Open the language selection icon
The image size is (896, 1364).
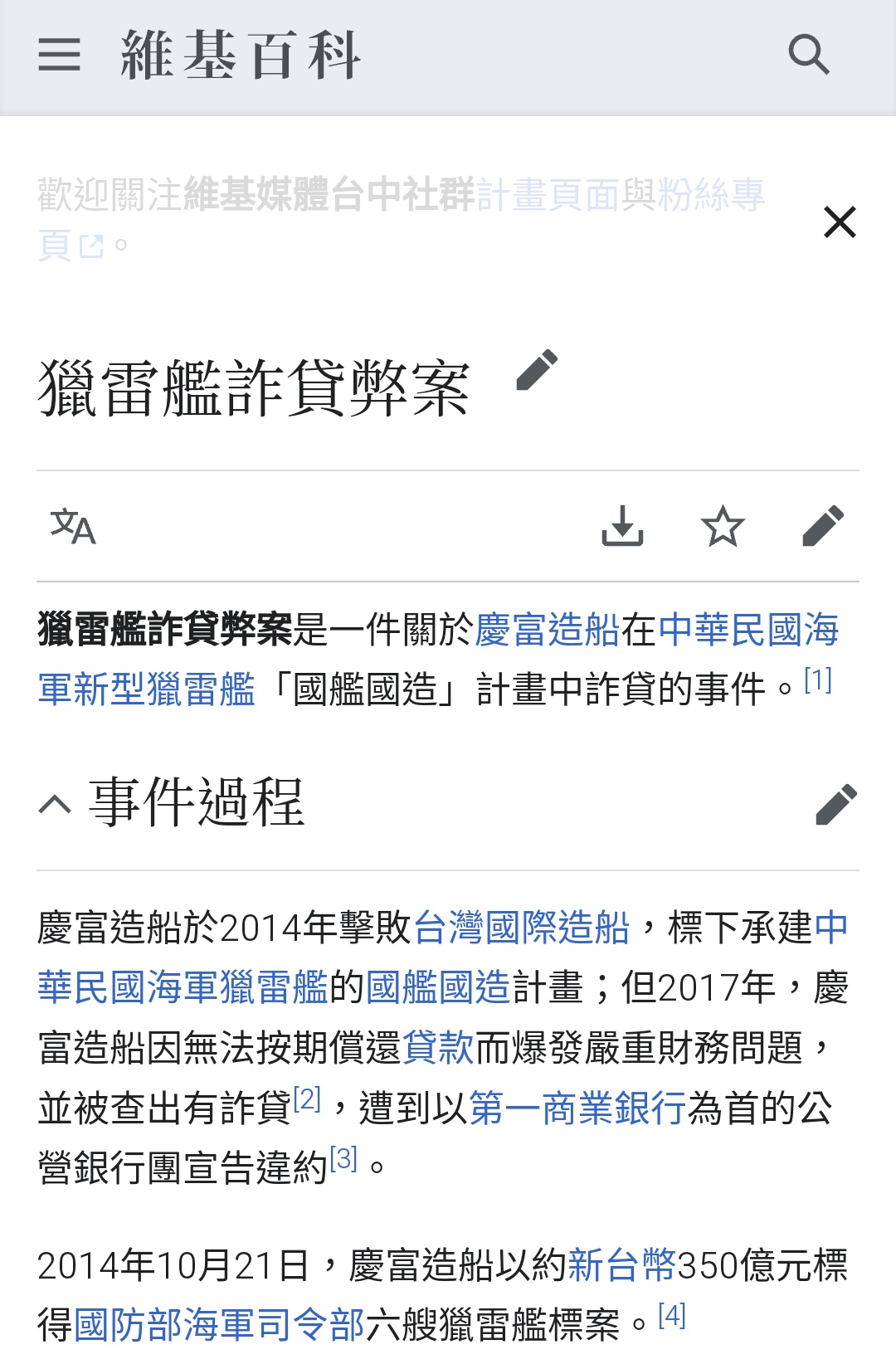tap(73, 526)
